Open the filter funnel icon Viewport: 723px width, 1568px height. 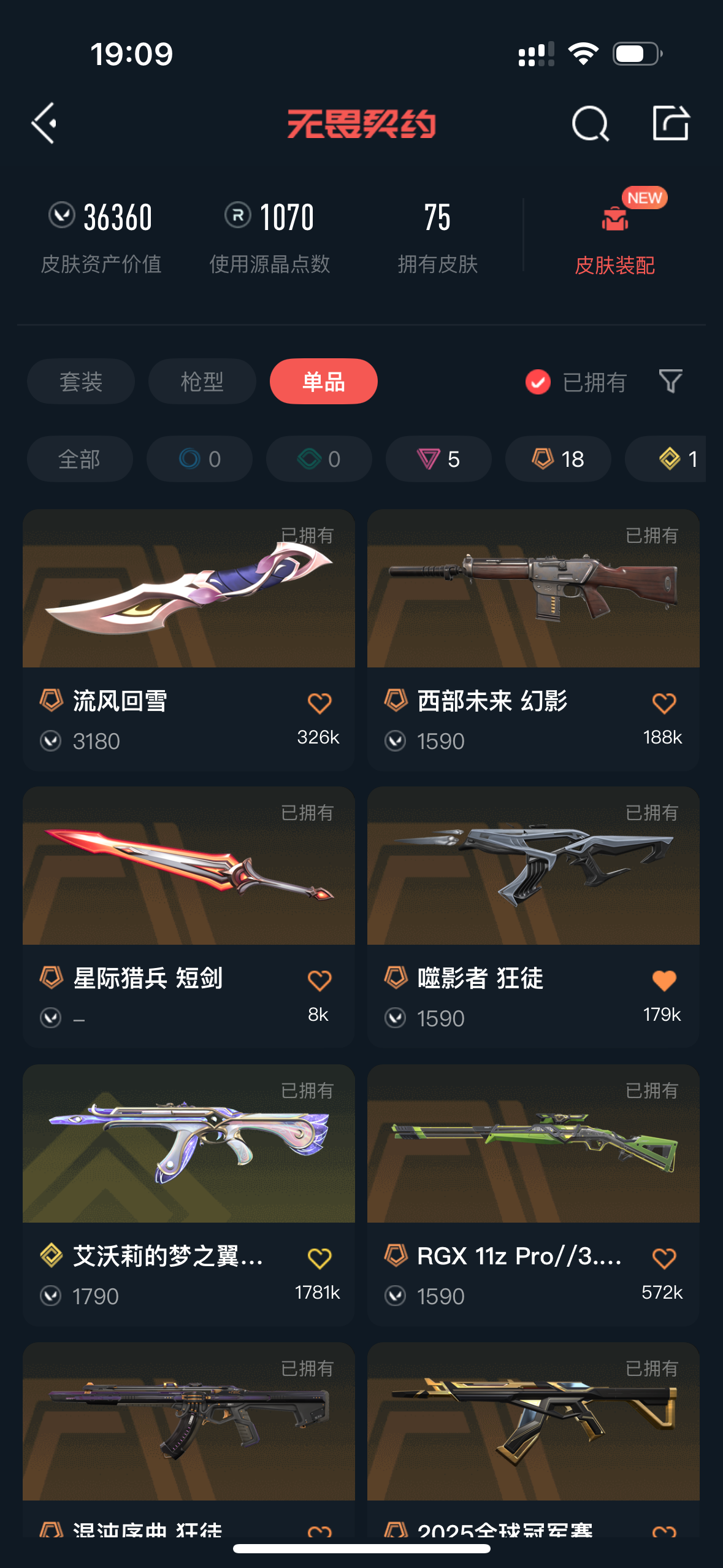(x=670, y=382)
